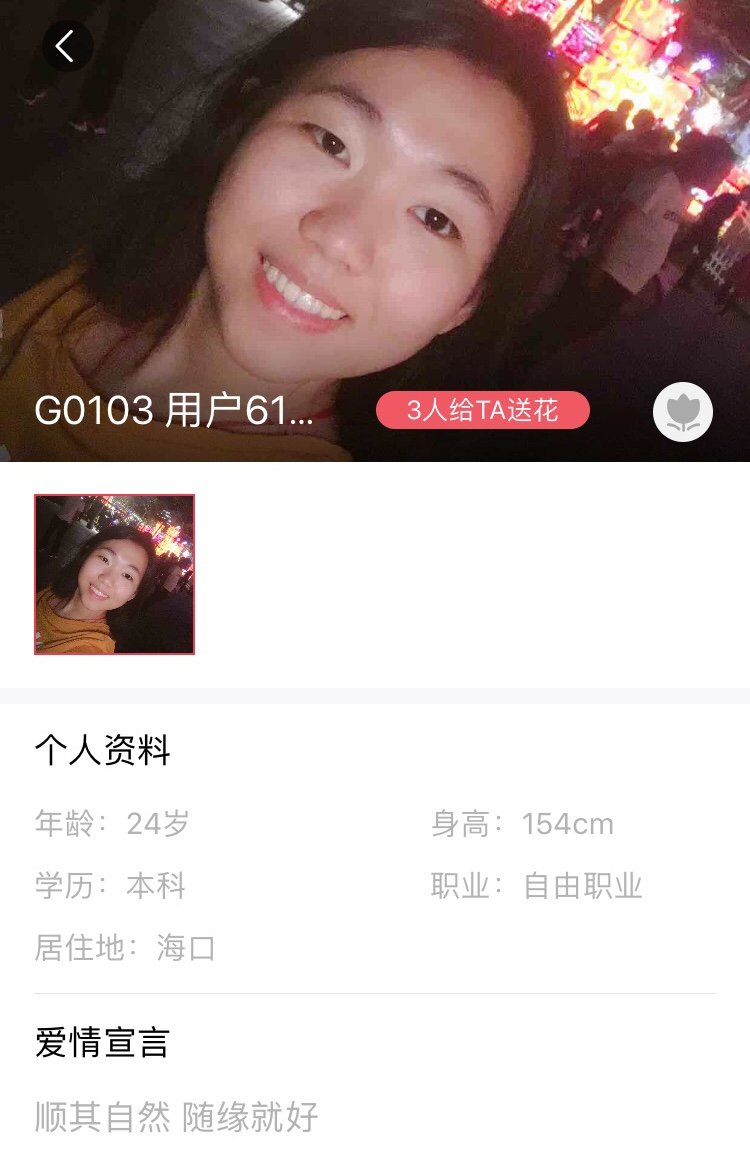View the 3人给TA送花 badge
Viewport: 750px width, 1159px height.
coord(482,410)
